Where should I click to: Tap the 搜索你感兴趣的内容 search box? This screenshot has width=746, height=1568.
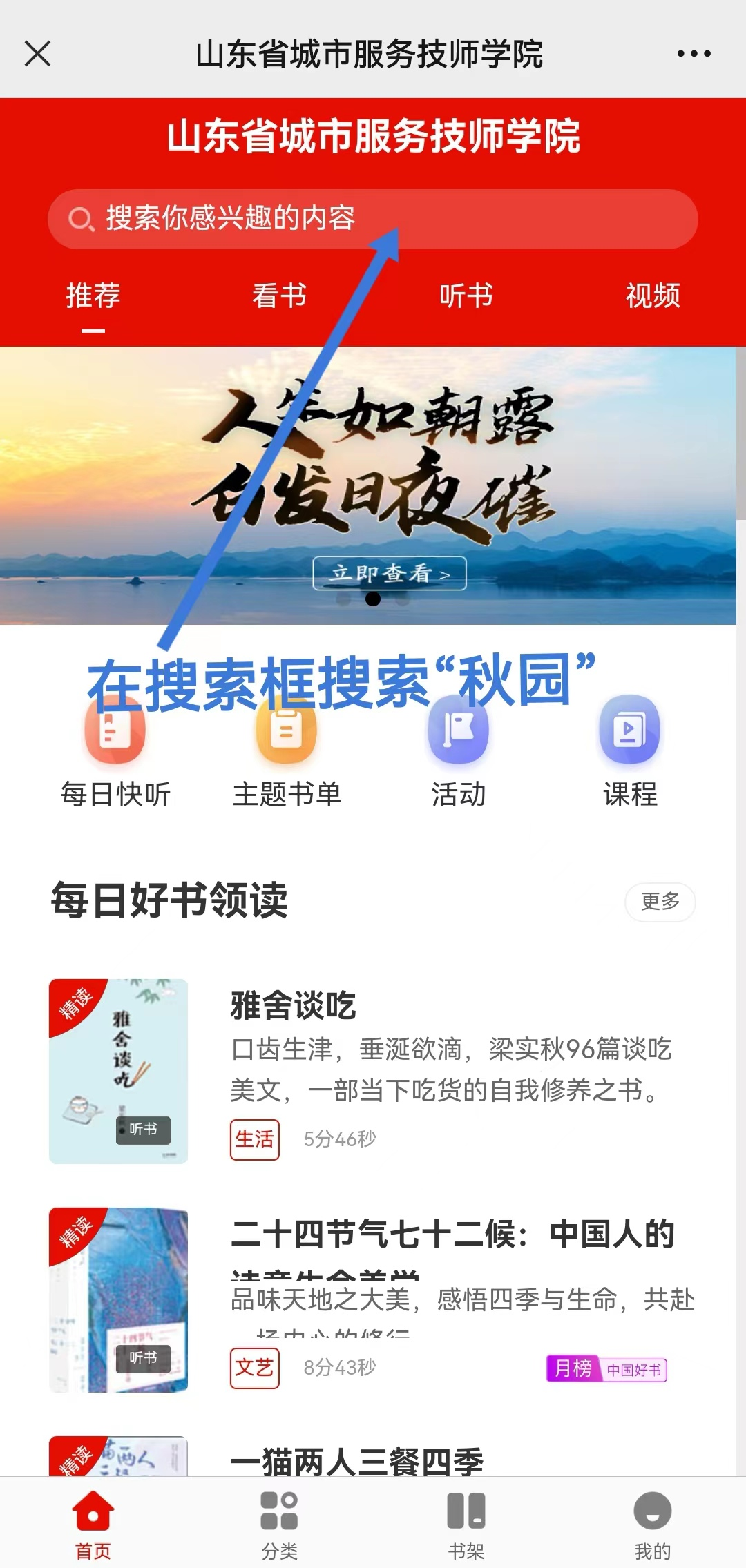tap(373, 219)
